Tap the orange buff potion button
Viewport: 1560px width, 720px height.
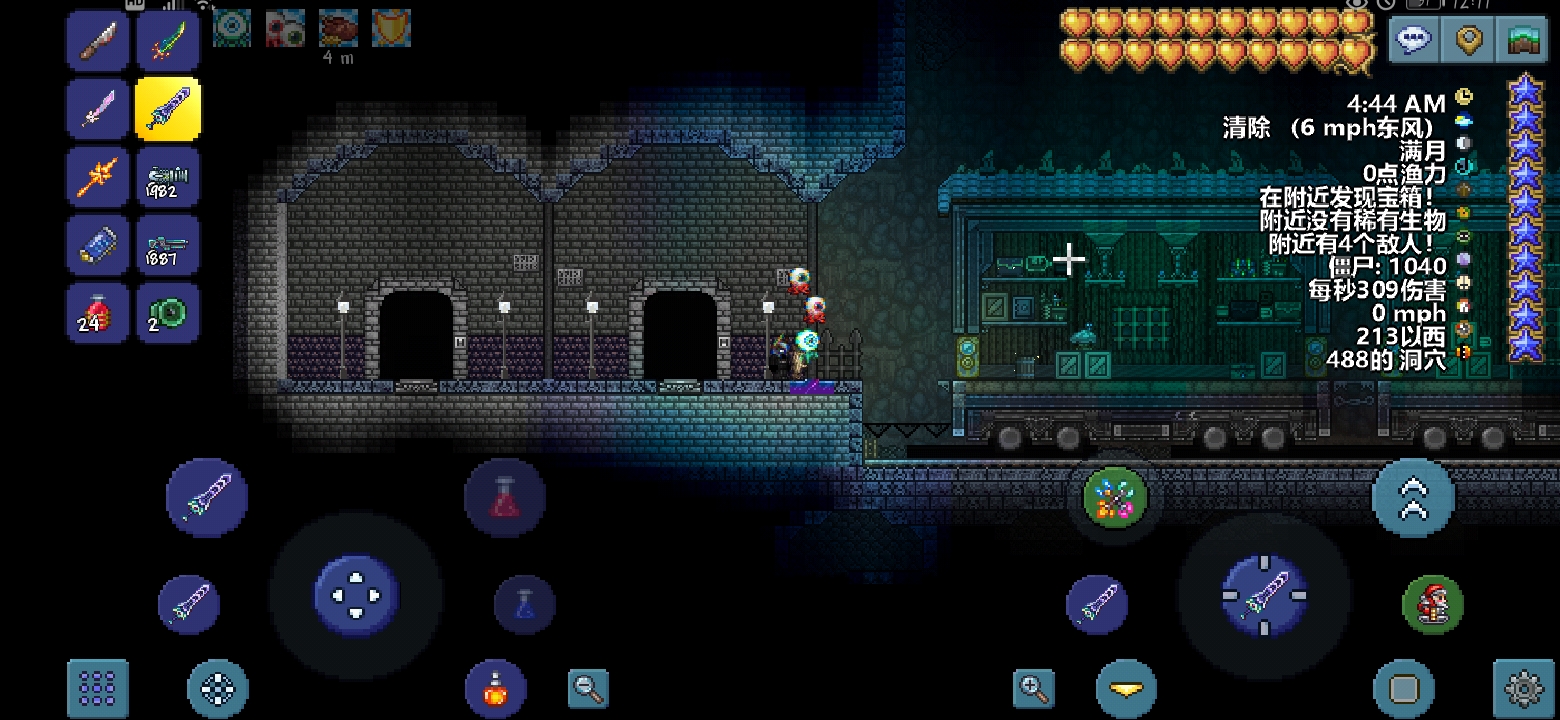495,688
